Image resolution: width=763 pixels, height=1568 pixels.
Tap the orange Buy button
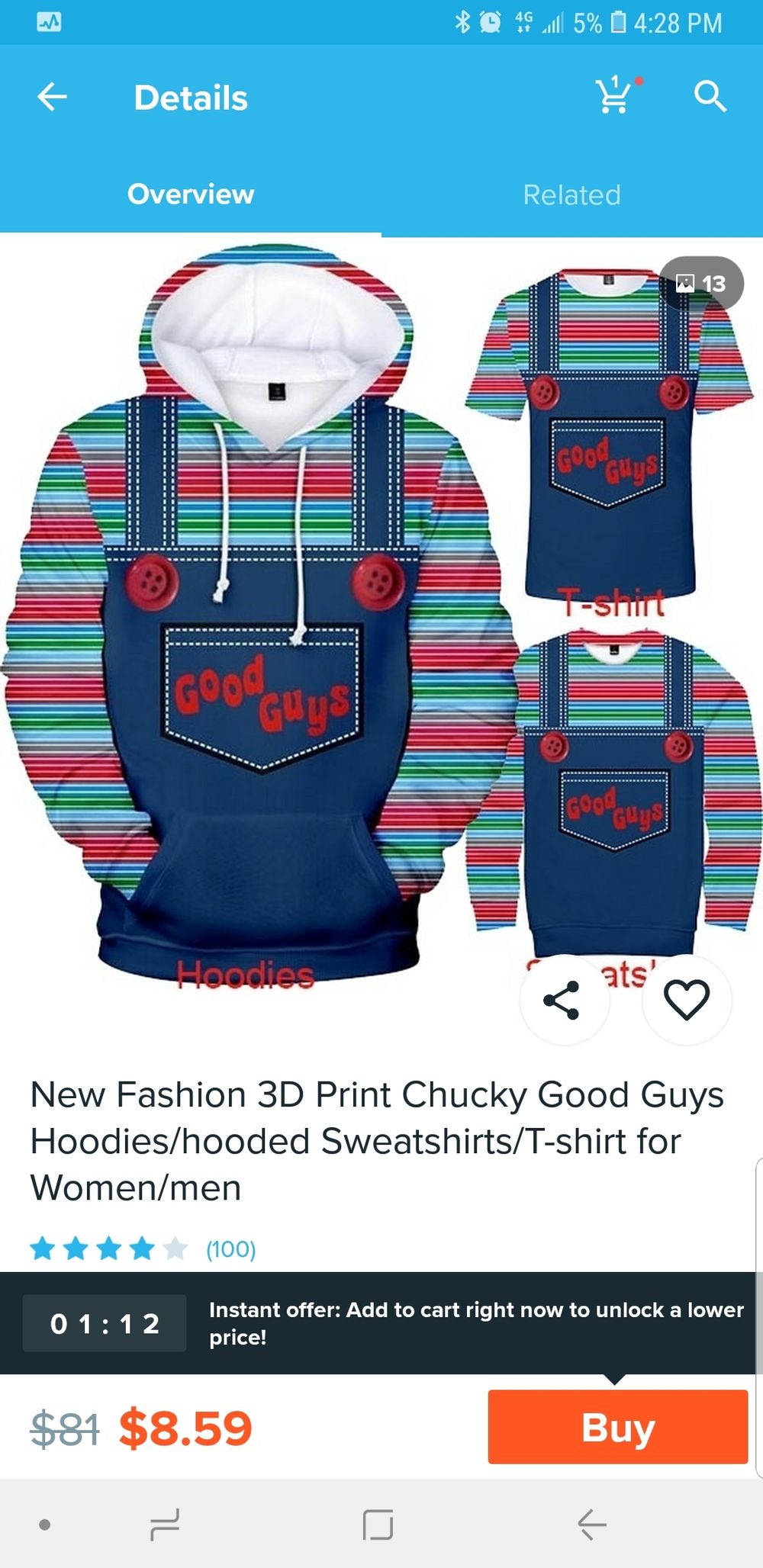(x=617, y=1426)
